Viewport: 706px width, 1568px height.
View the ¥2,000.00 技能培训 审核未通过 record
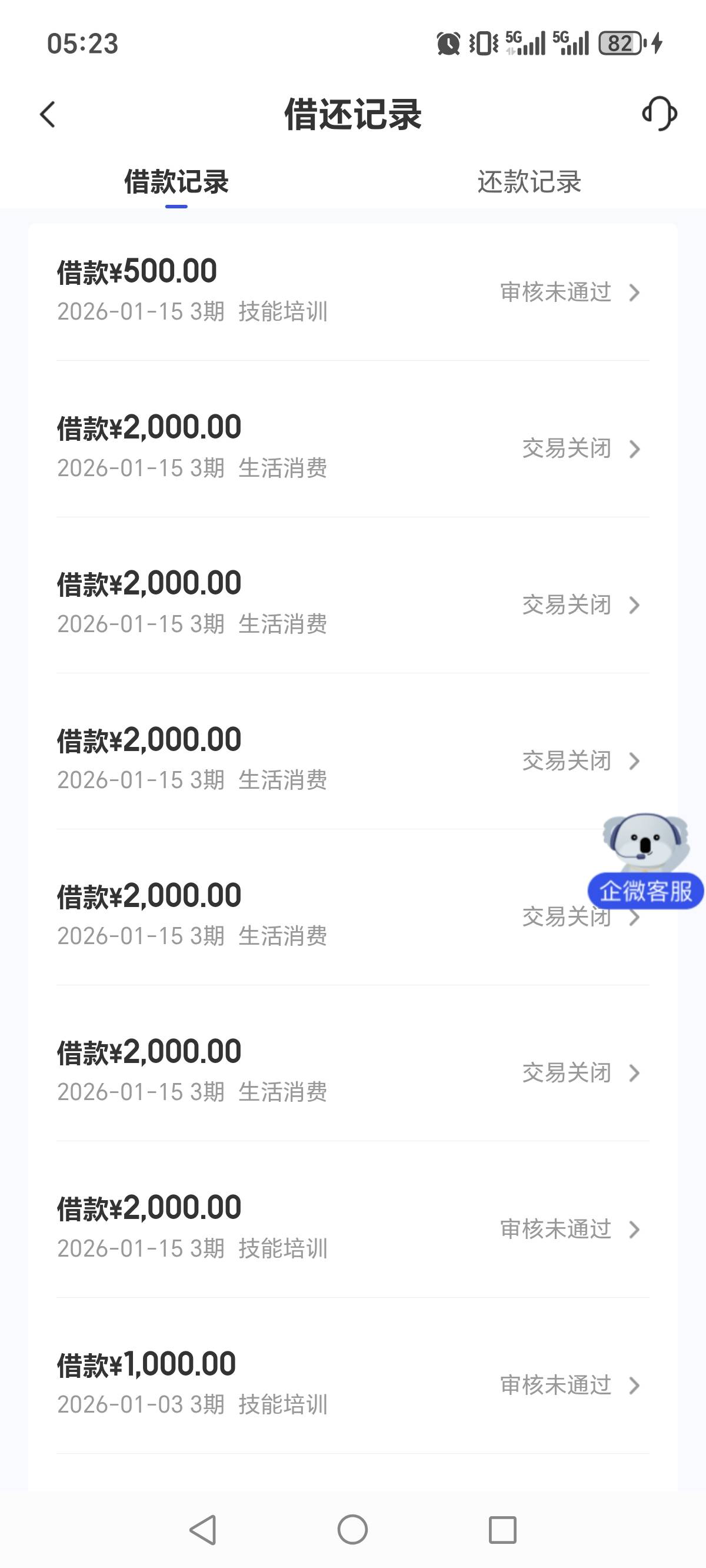(352, 1228)
